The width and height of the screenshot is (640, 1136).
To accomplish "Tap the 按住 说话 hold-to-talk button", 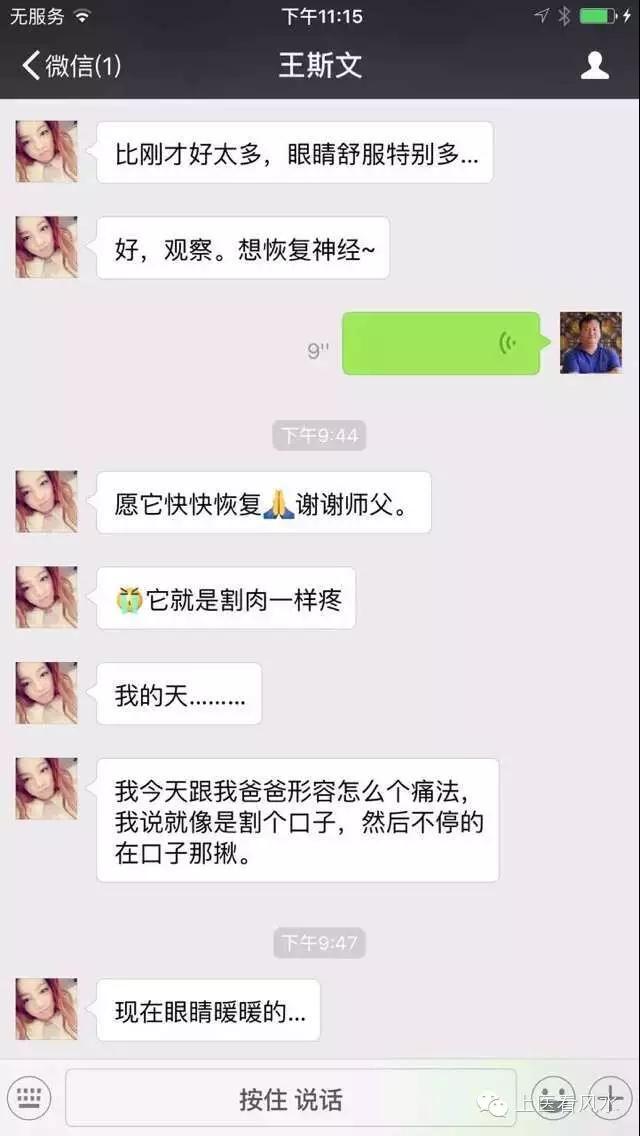I will pyautogui.click(x=290, y=1099).
